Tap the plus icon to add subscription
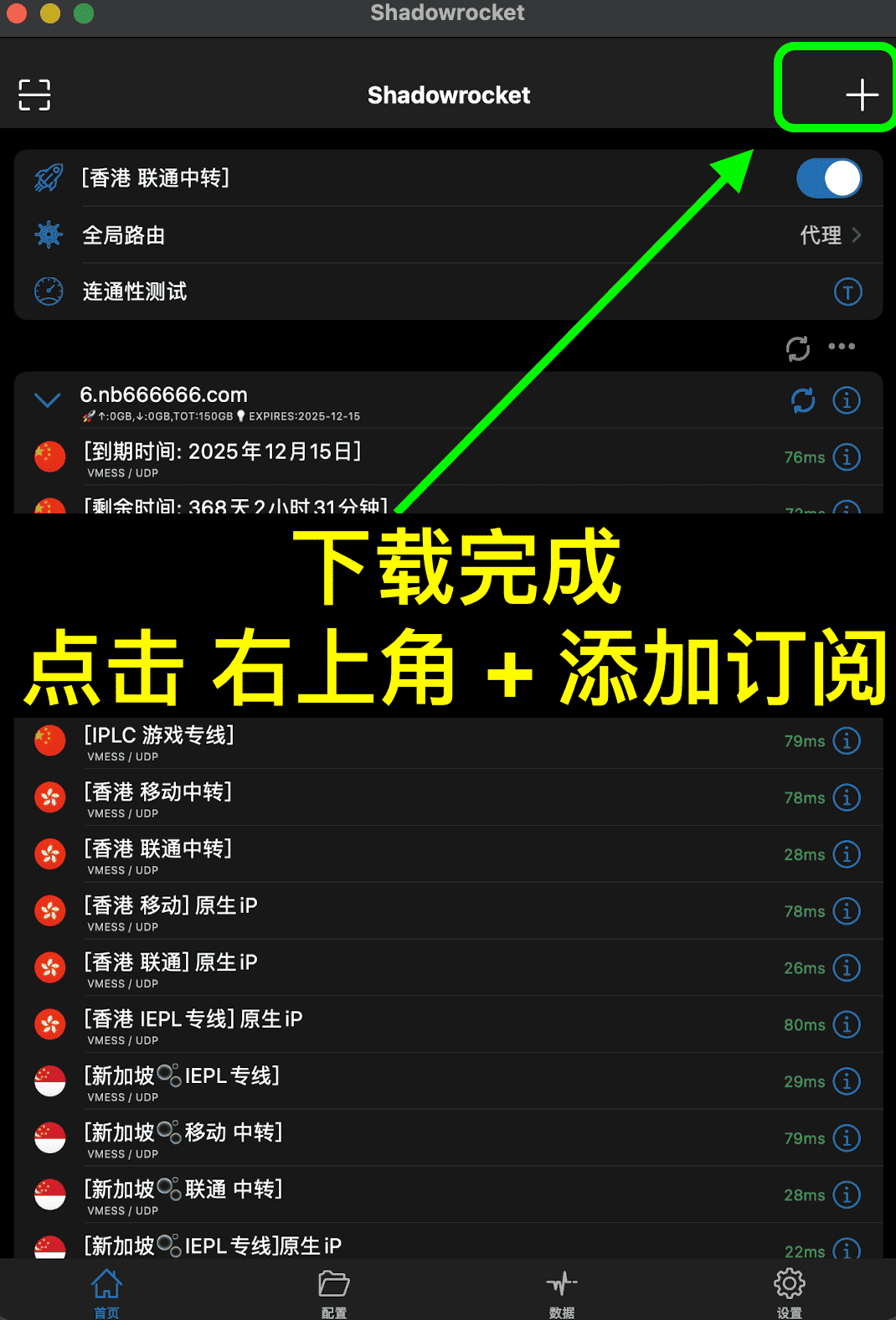 point(861,95)
